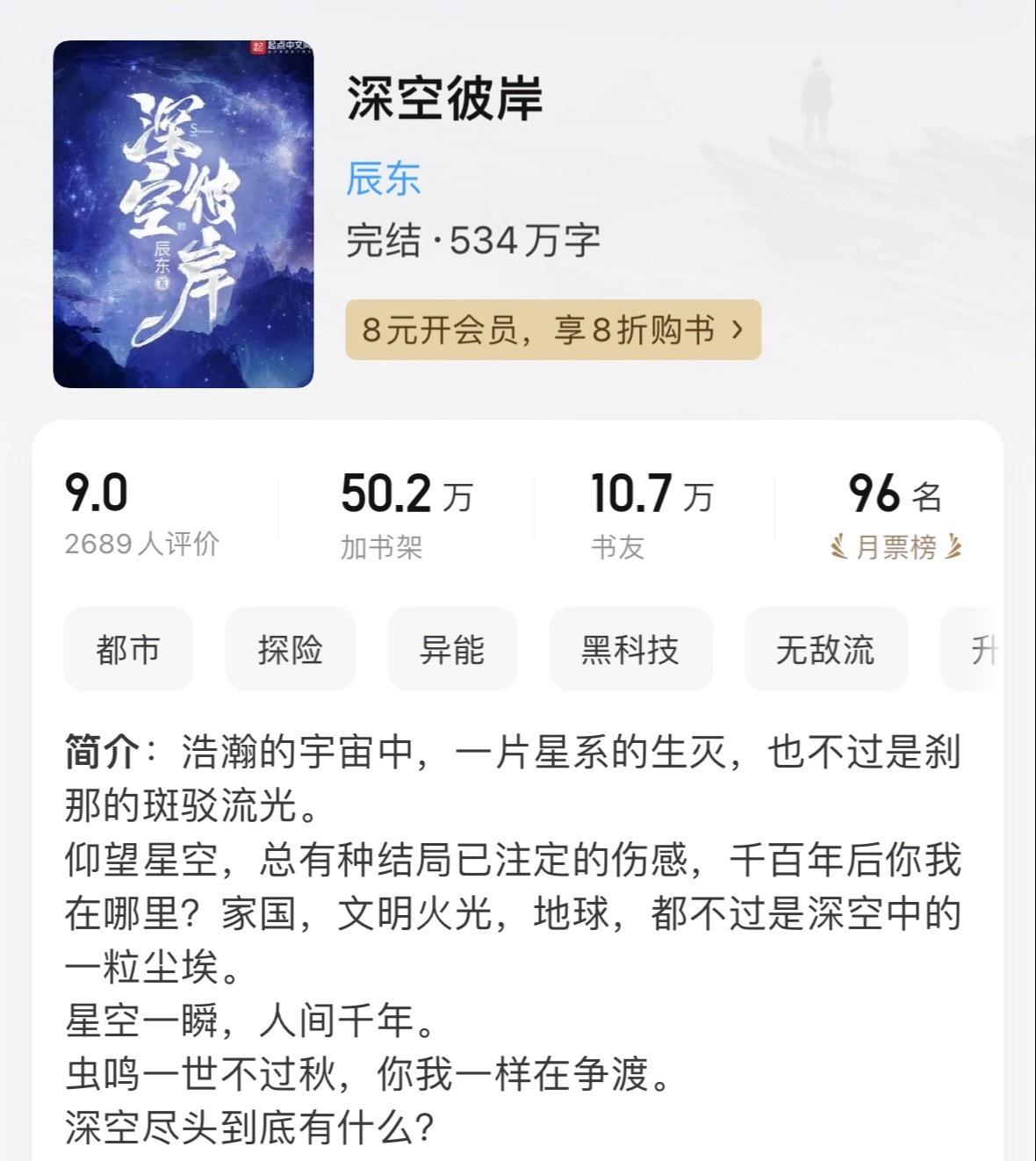Select the 异能 tag
1036x1161 pixels.
[x=452, y=650]
